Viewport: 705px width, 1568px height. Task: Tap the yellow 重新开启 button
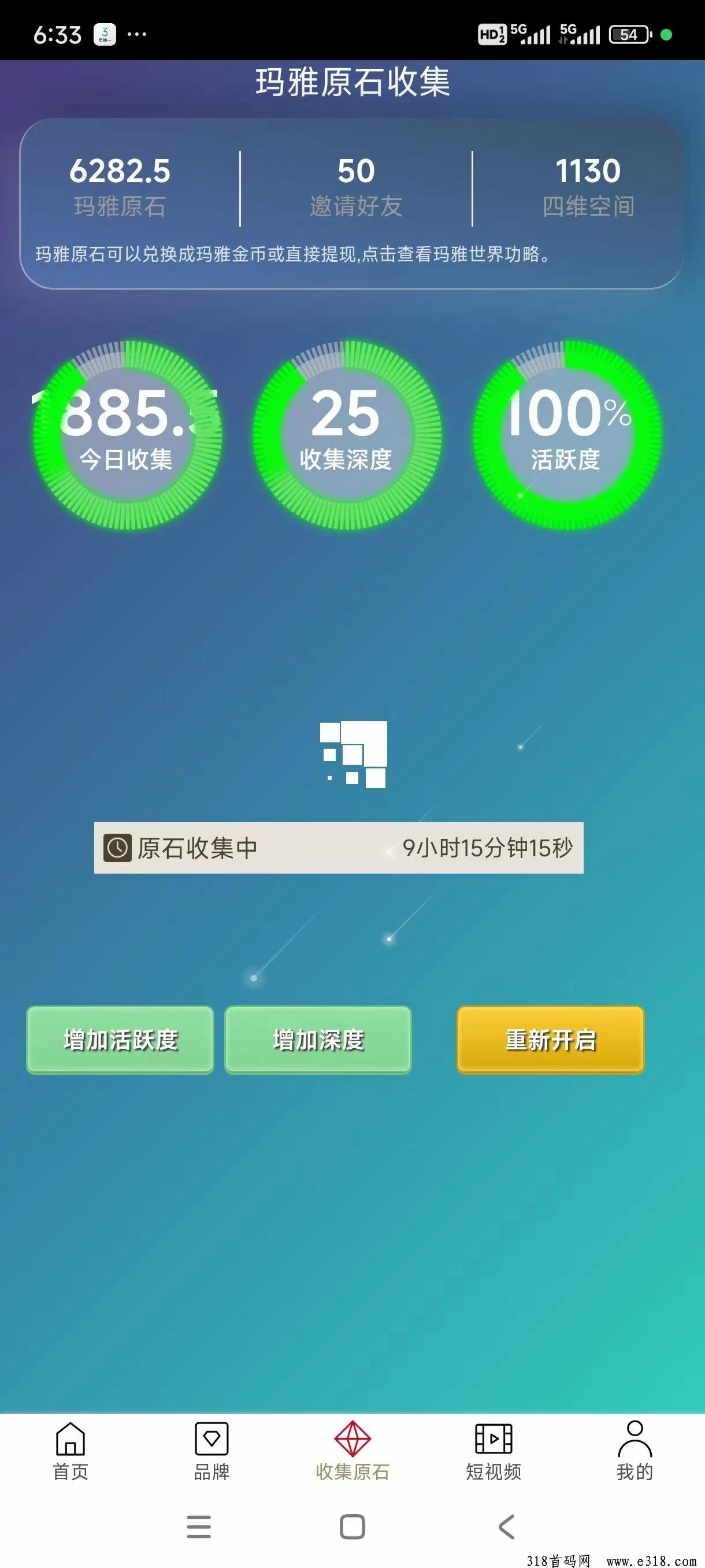pyautogui.click(x=551, y=1040)
